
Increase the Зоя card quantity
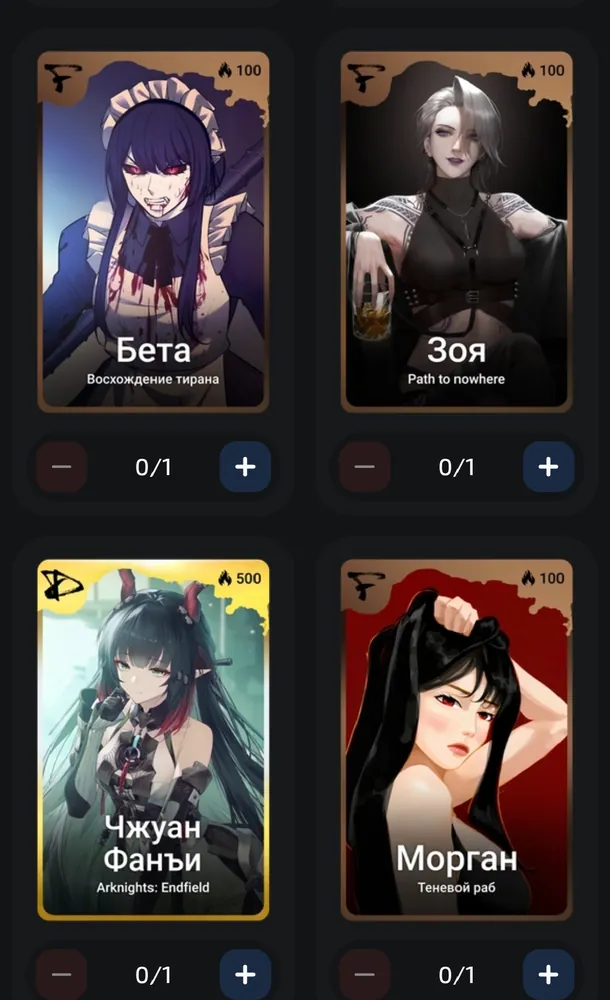pos(548,467)
